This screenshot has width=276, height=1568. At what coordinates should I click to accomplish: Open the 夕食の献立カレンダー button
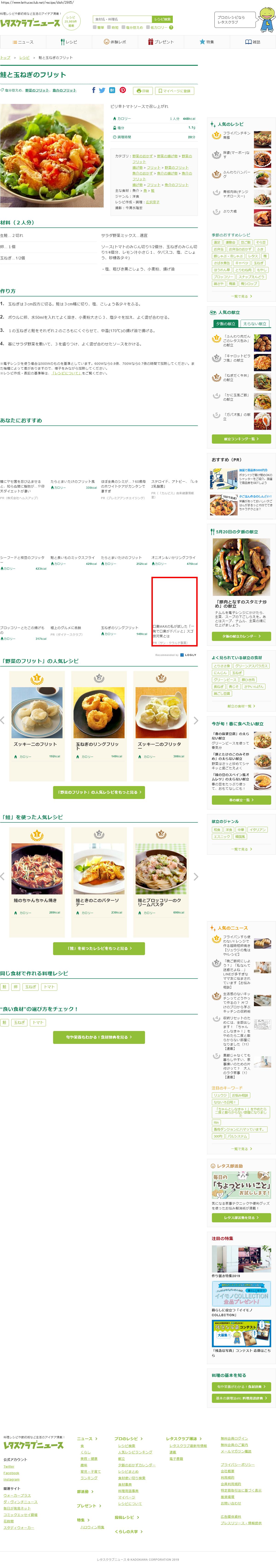pyautogui.click(x=241, y=636)
